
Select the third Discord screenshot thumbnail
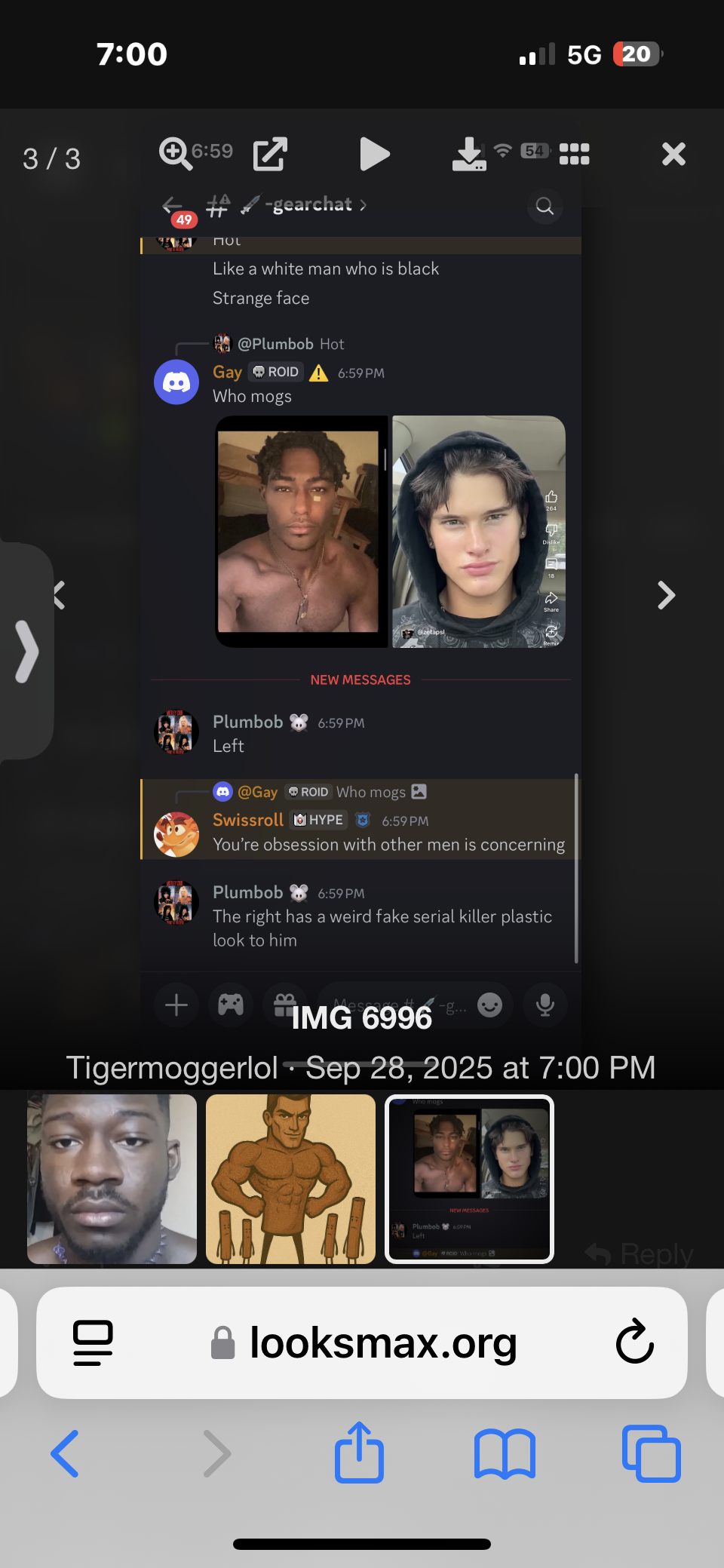[469, 1179]
